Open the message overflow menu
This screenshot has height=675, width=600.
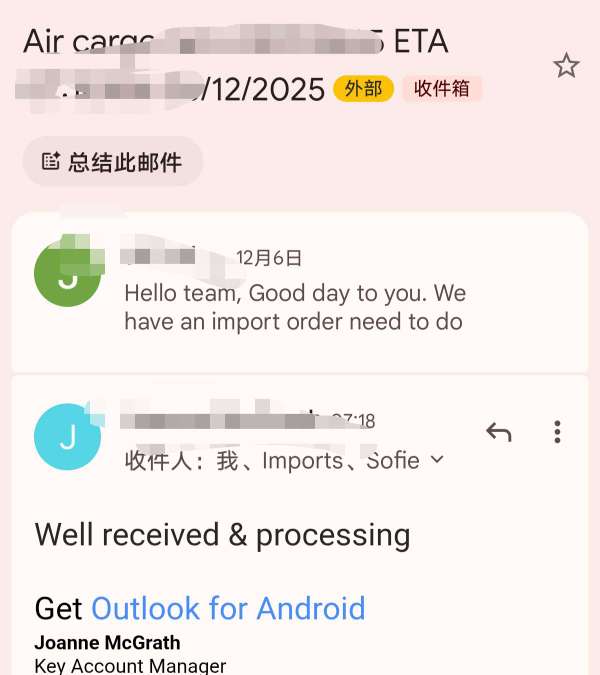(x=557, y=432)
